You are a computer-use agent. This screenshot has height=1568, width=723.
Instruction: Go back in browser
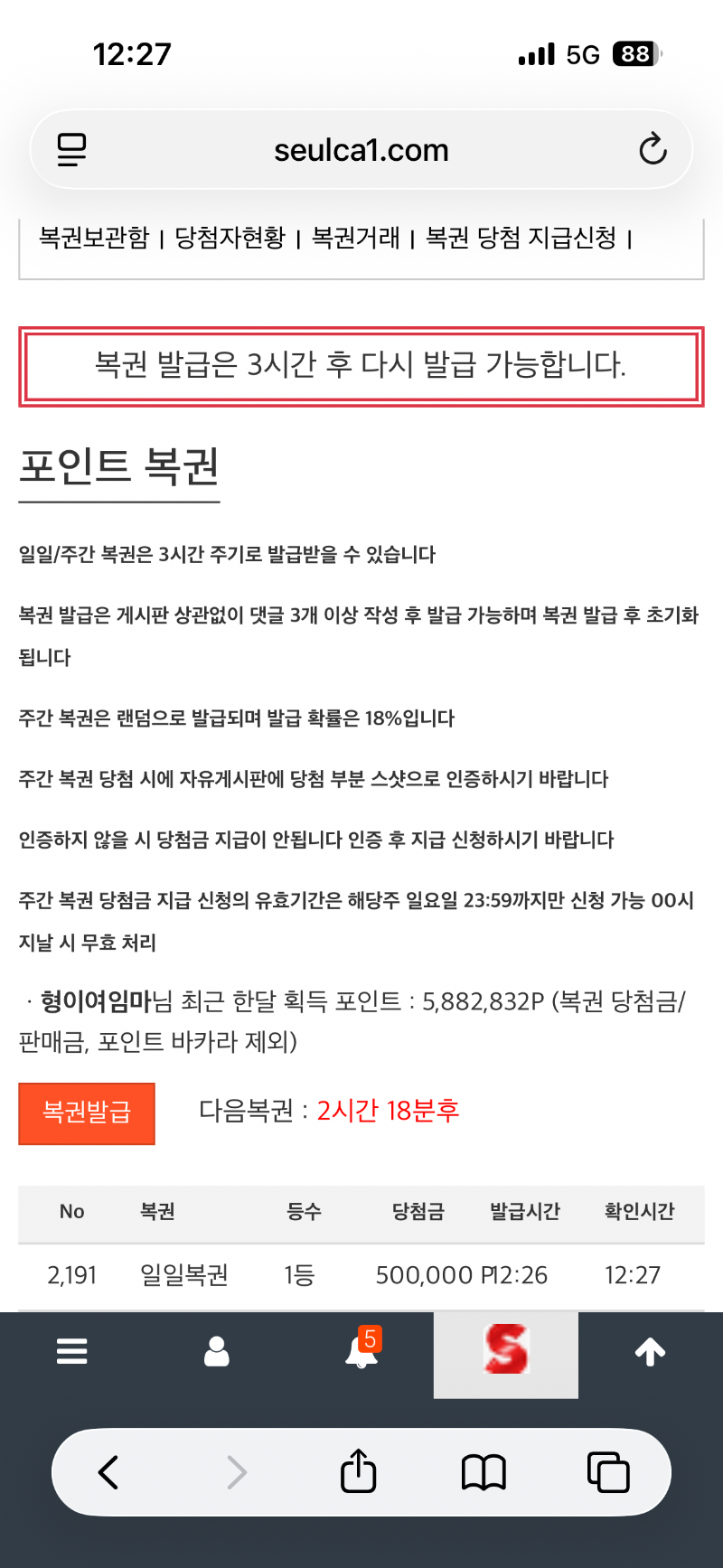point(108,1471)
